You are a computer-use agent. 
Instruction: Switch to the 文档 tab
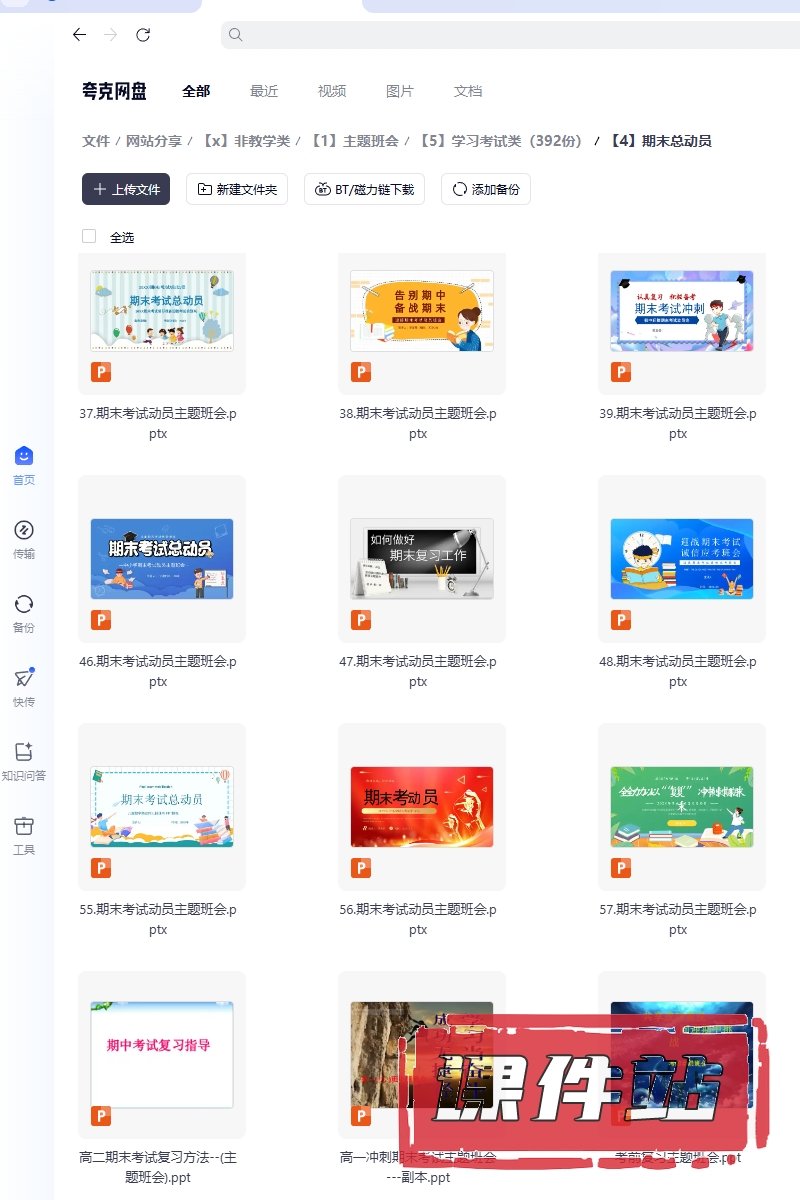pyautogui.click(x=468, y=91)
